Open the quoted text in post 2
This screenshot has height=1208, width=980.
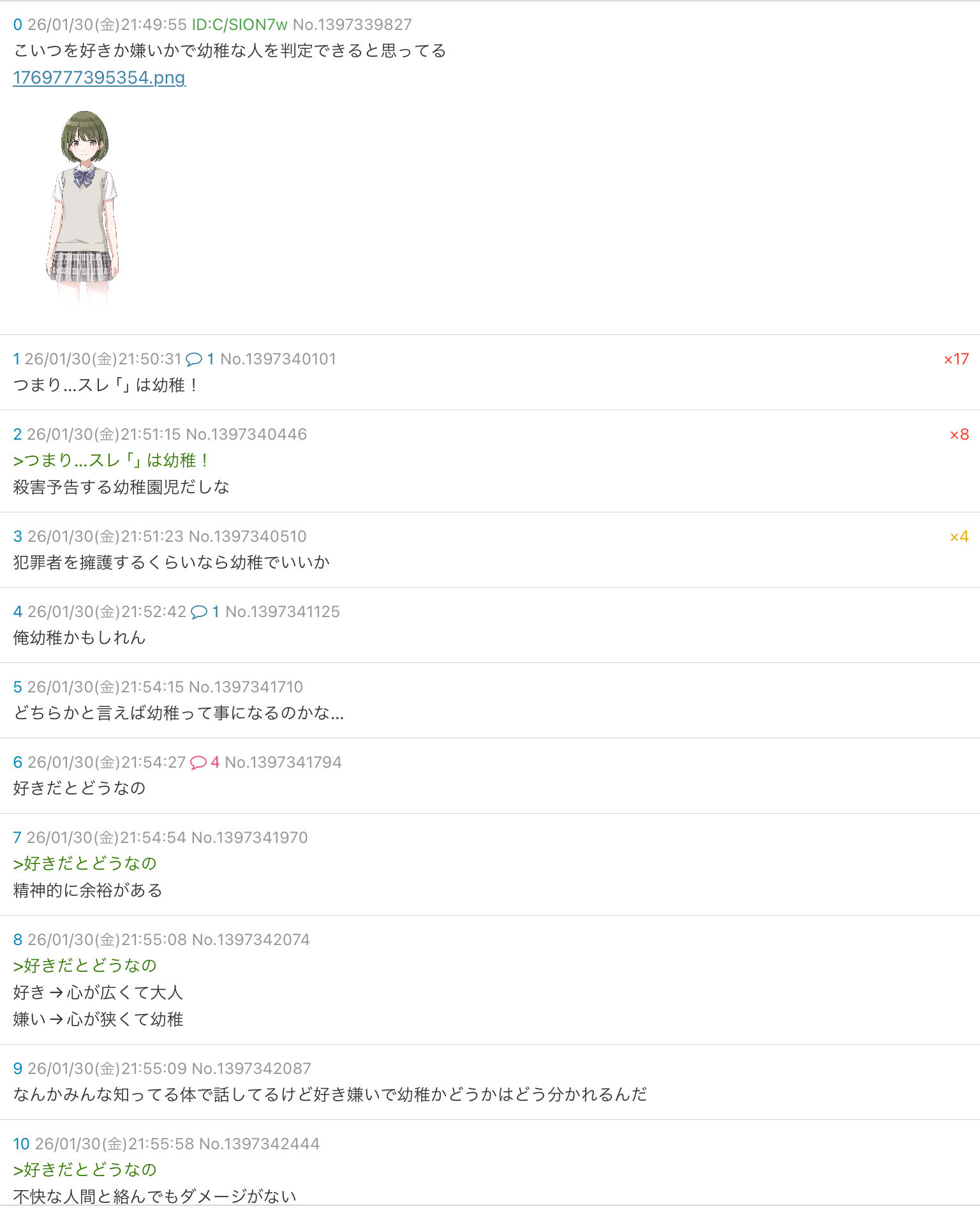pos(111,460)
